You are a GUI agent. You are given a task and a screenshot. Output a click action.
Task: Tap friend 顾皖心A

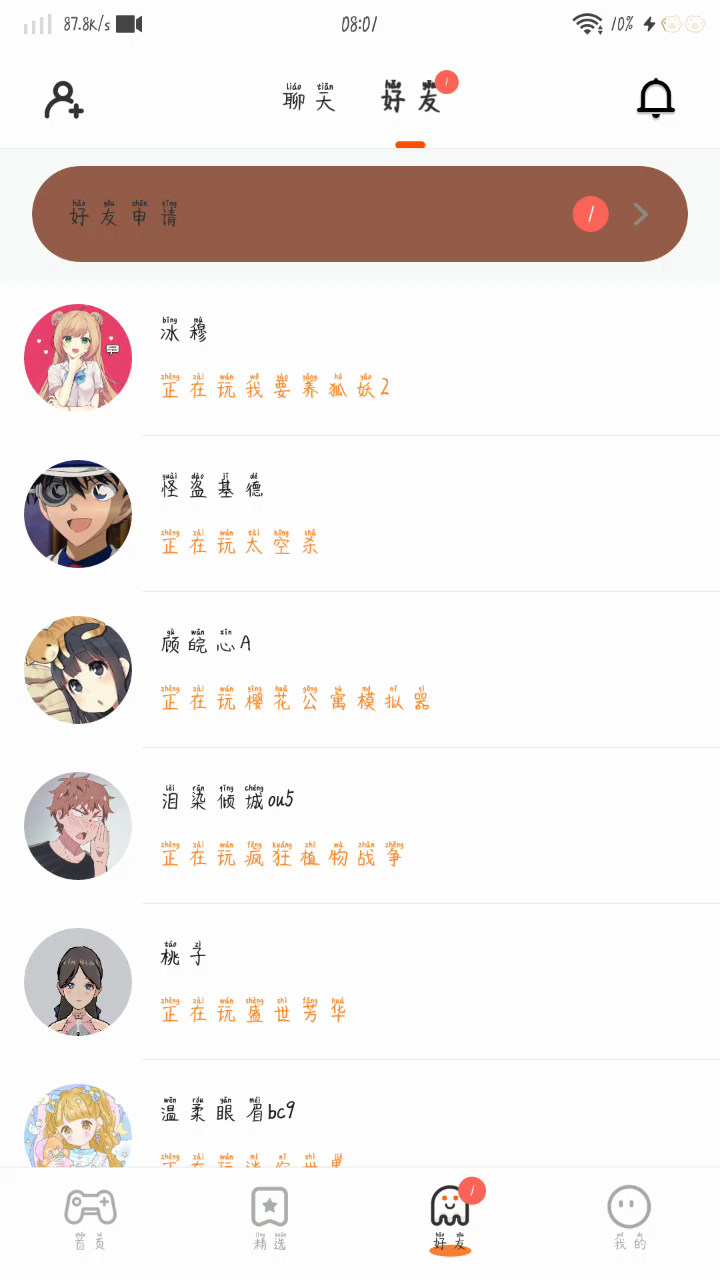[x=360, y=670]
